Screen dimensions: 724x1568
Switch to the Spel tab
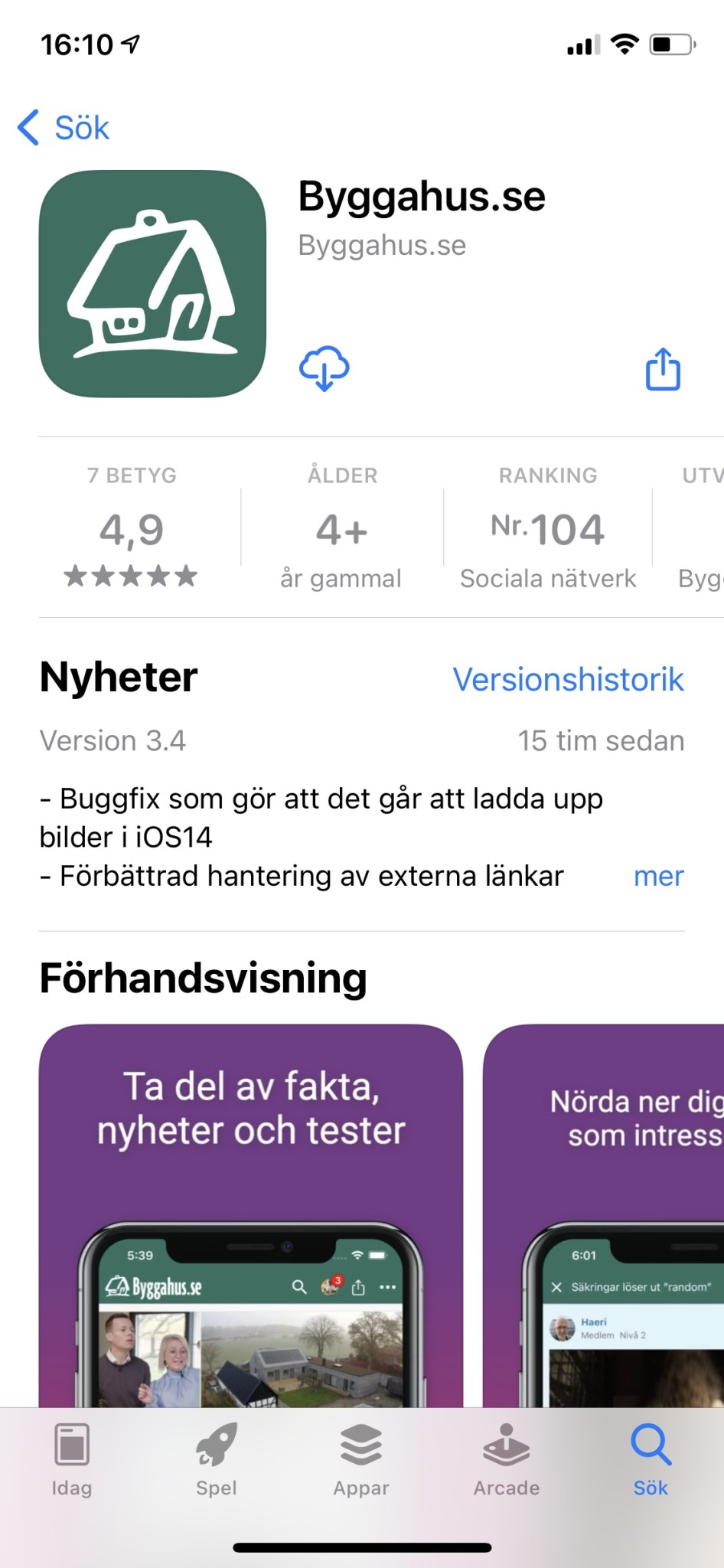217,1459
